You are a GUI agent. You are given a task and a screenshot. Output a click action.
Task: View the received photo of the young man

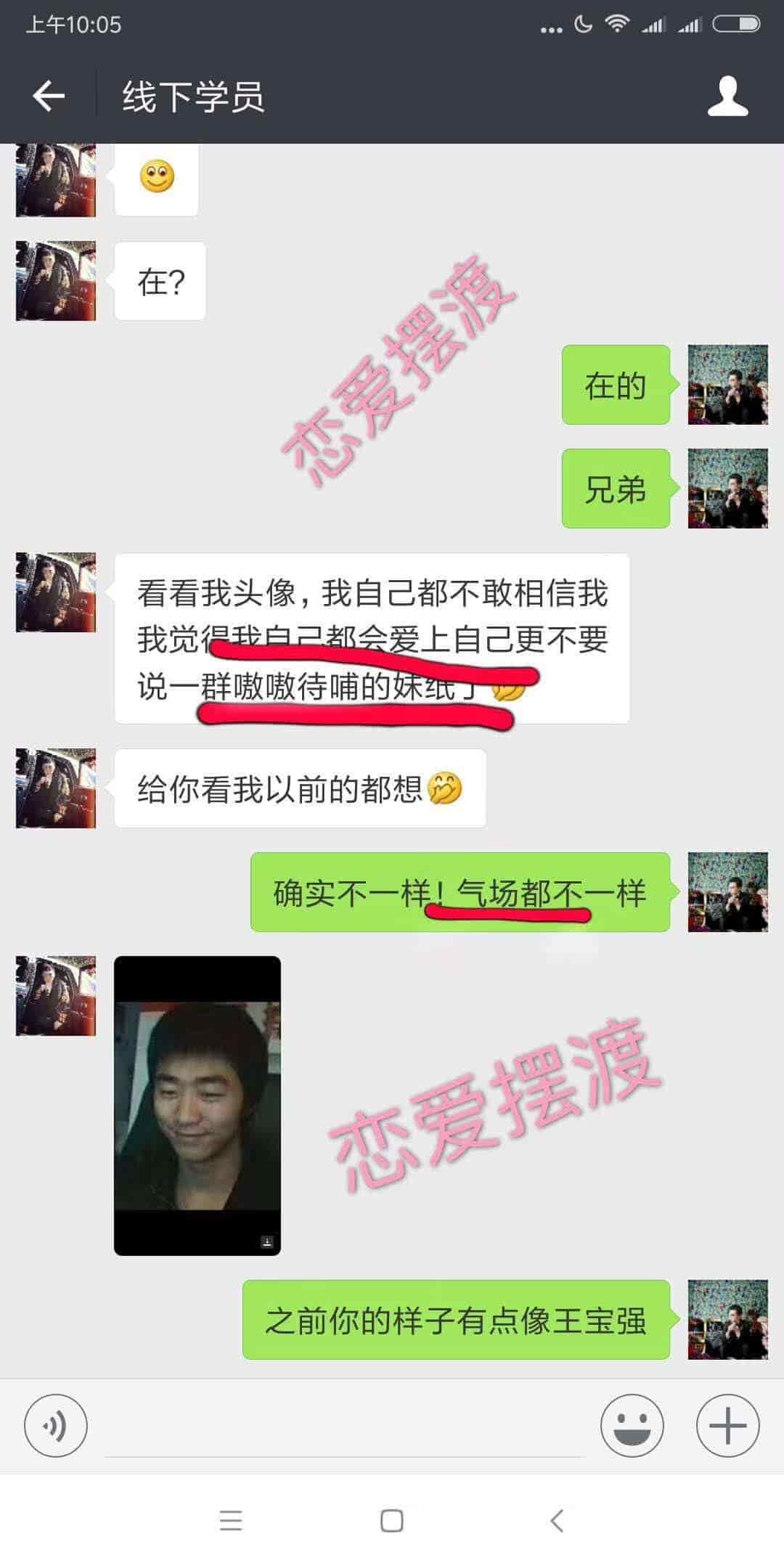(197, 1106)
